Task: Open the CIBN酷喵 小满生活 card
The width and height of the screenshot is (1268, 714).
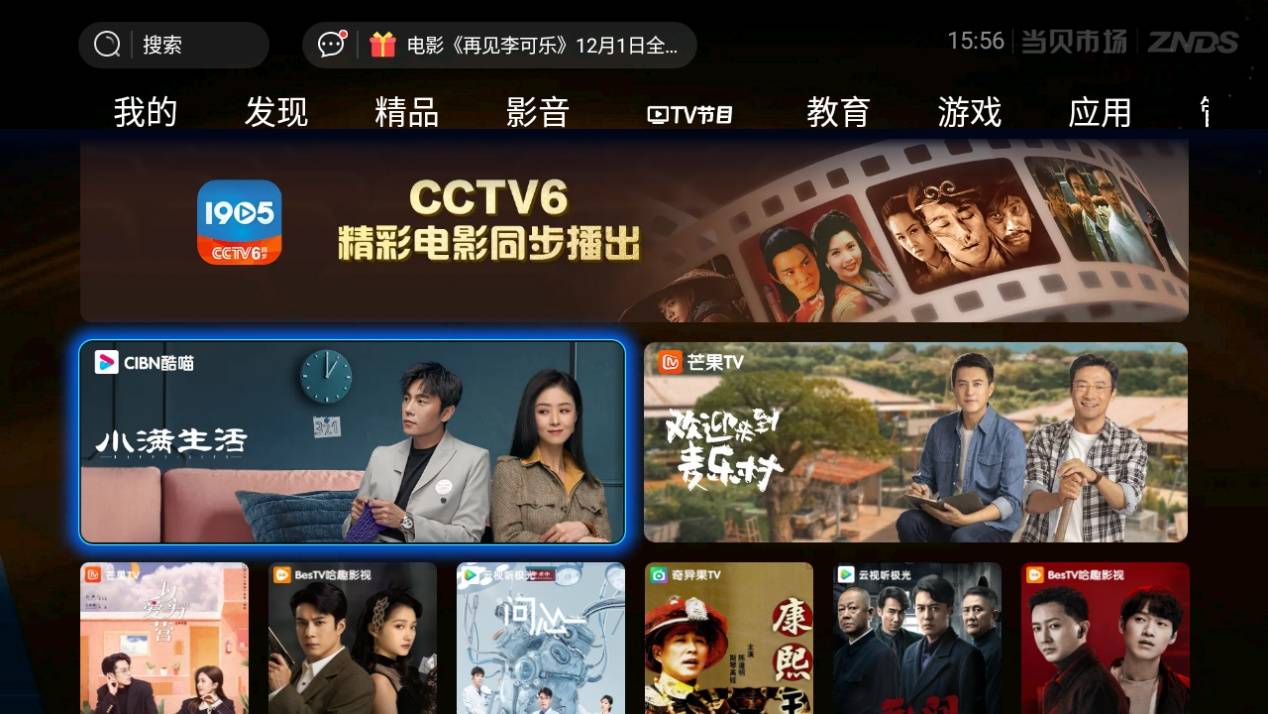Action: point(352,442)
